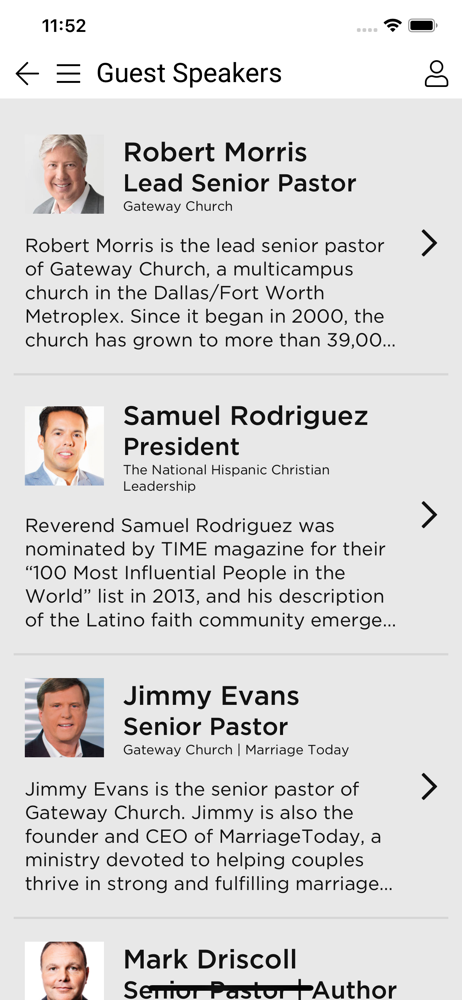Open the user profile icon

tap(436, 73)
